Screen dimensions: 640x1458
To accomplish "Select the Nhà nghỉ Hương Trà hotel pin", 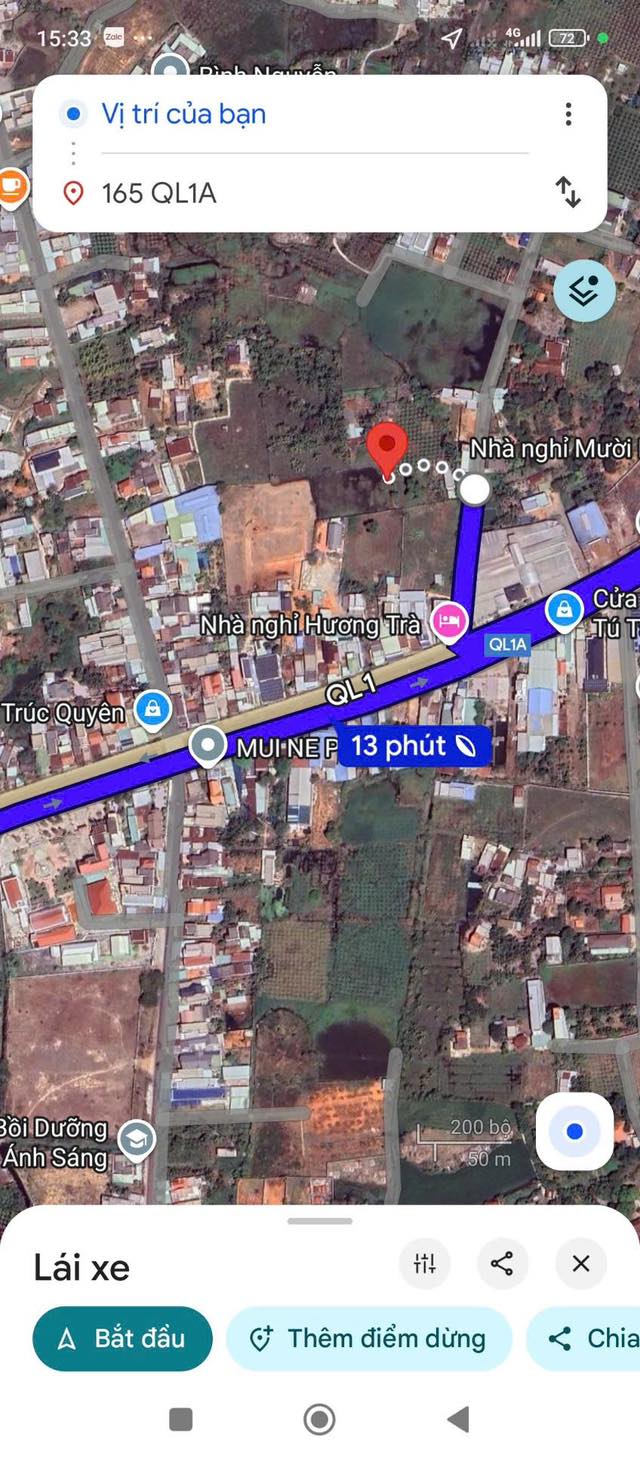I will point(449,622).
